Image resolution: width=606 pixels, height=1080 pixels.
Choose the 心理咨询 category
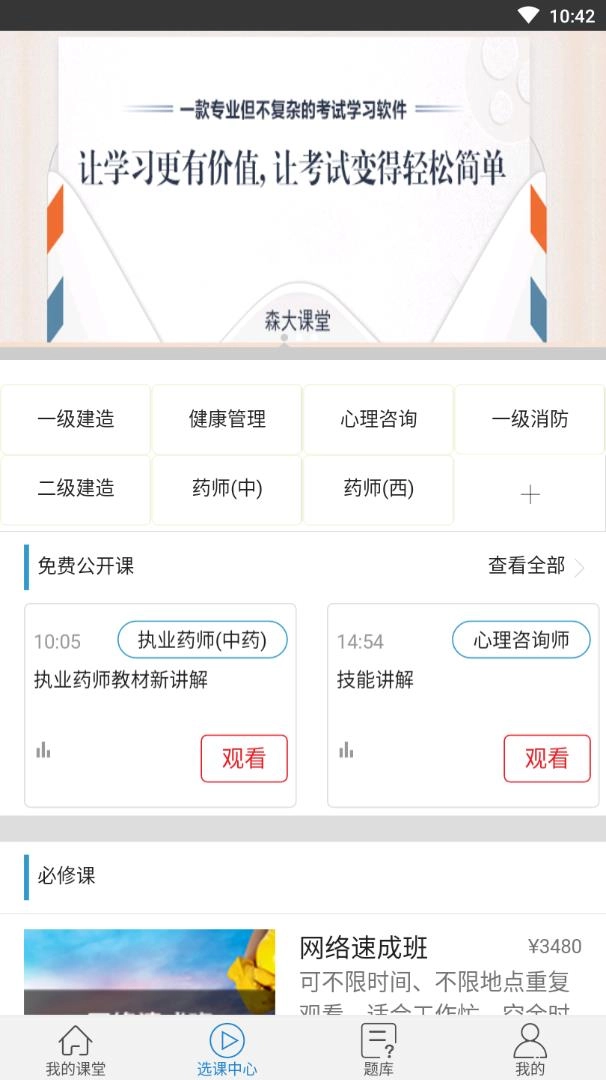(x=378, y=419)
